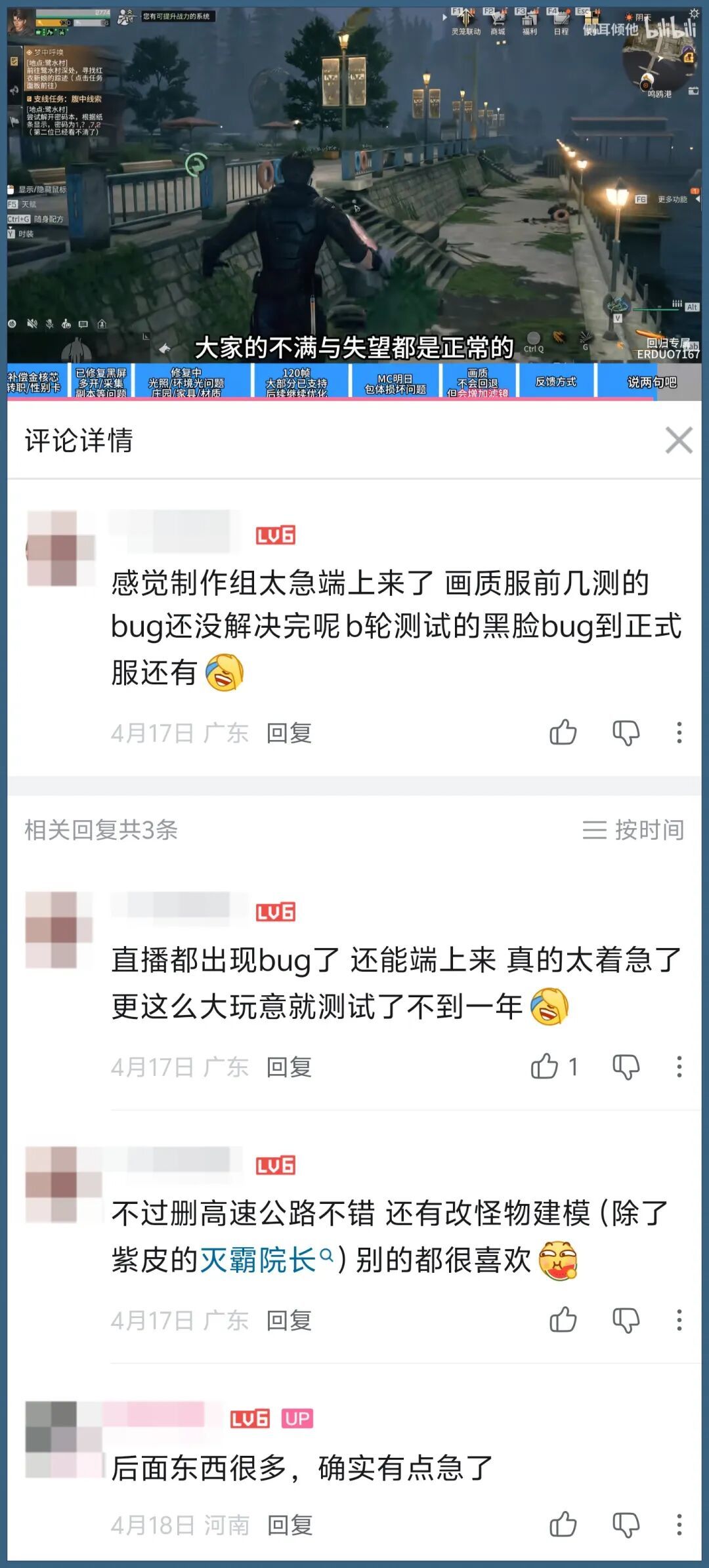This screenshot has width=709, height=1568.
Task: Dislike the reply 直播都出现bug了
Action: point(626,1067)
